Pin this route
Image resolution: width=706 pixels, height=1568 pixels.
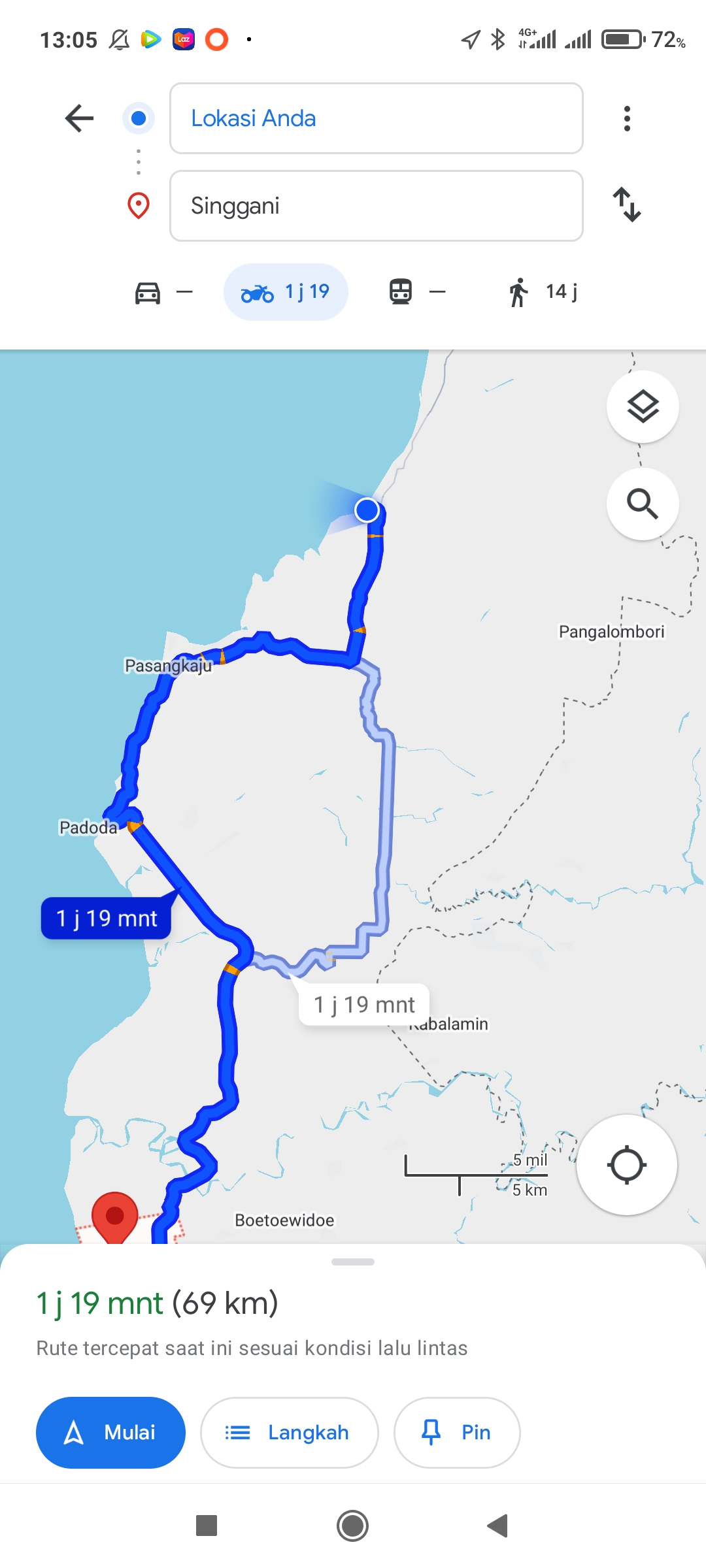click(457, 1433)
